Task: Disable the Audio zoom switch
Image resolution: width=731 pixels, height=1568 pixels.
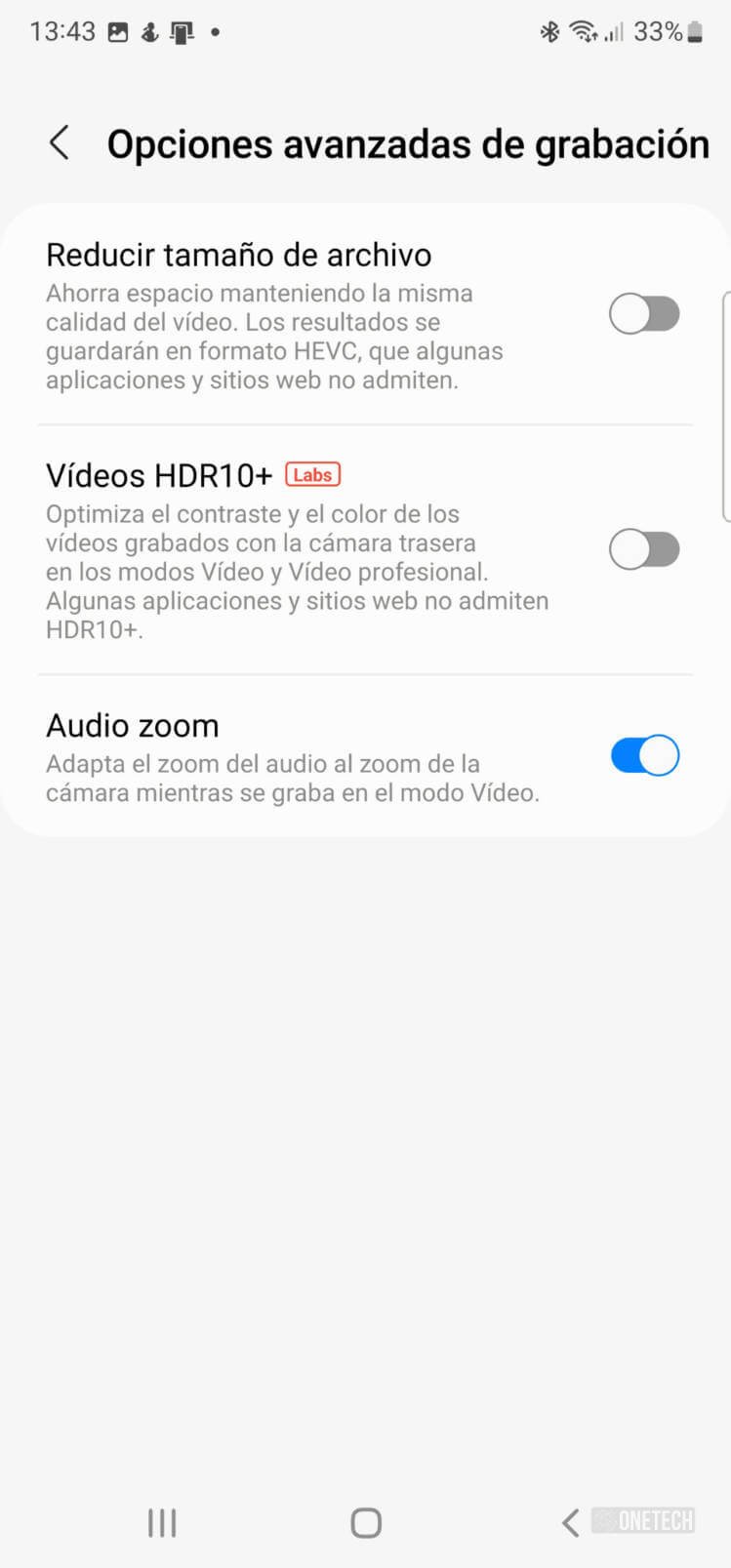Action: click(x=644, y=755)
